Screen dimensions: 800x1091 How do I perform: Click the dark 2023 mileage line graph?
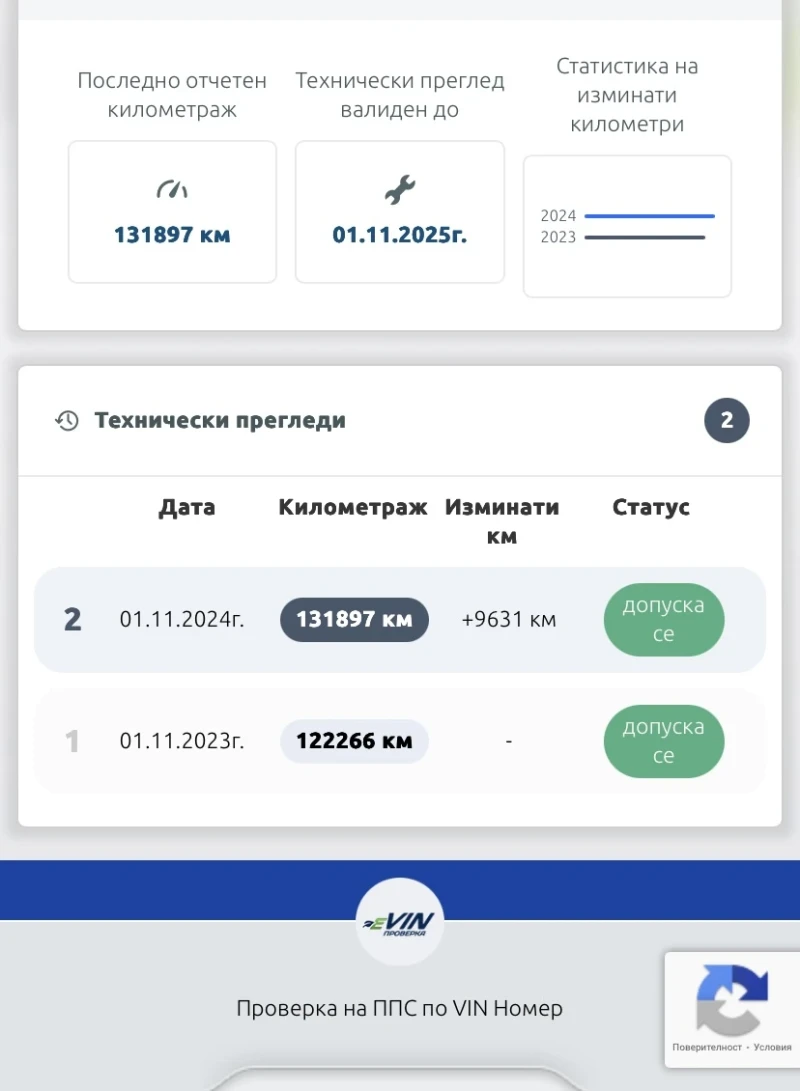(645, 238)
